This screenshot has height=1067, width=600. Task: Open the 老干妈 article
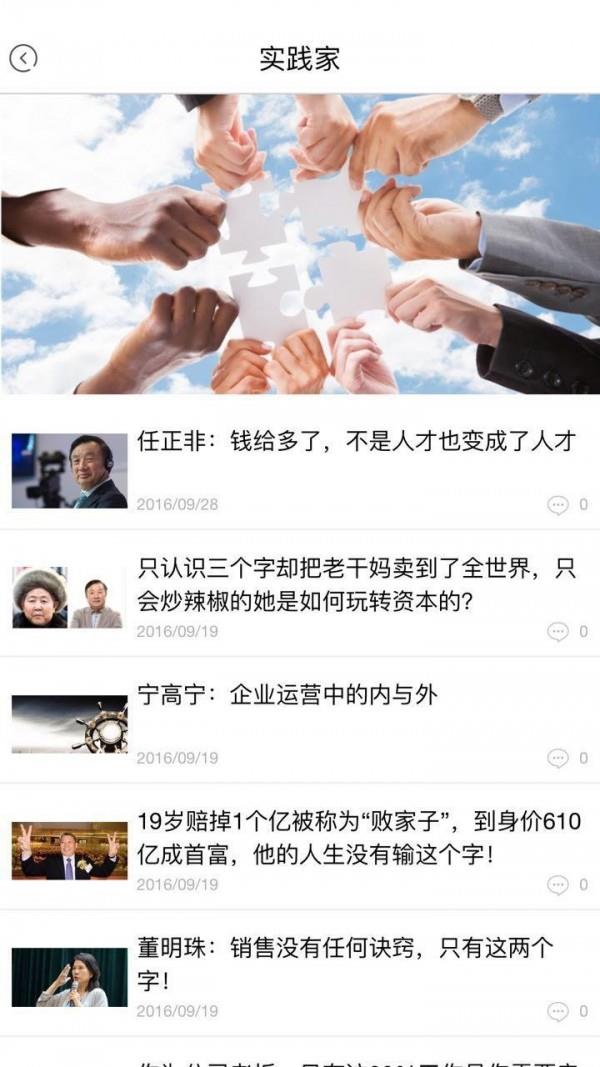coord(356,586)
